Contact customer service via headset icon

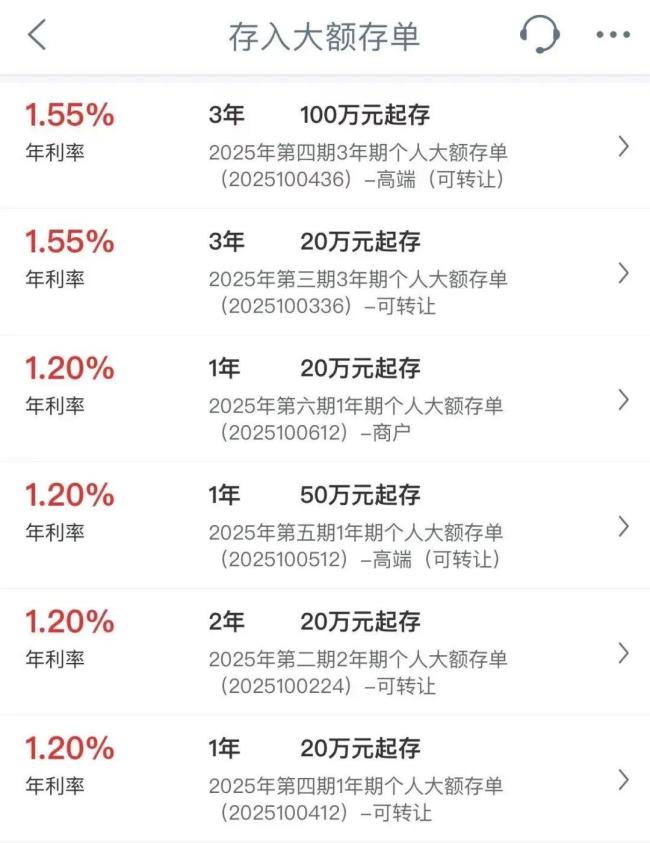point(539,35)
